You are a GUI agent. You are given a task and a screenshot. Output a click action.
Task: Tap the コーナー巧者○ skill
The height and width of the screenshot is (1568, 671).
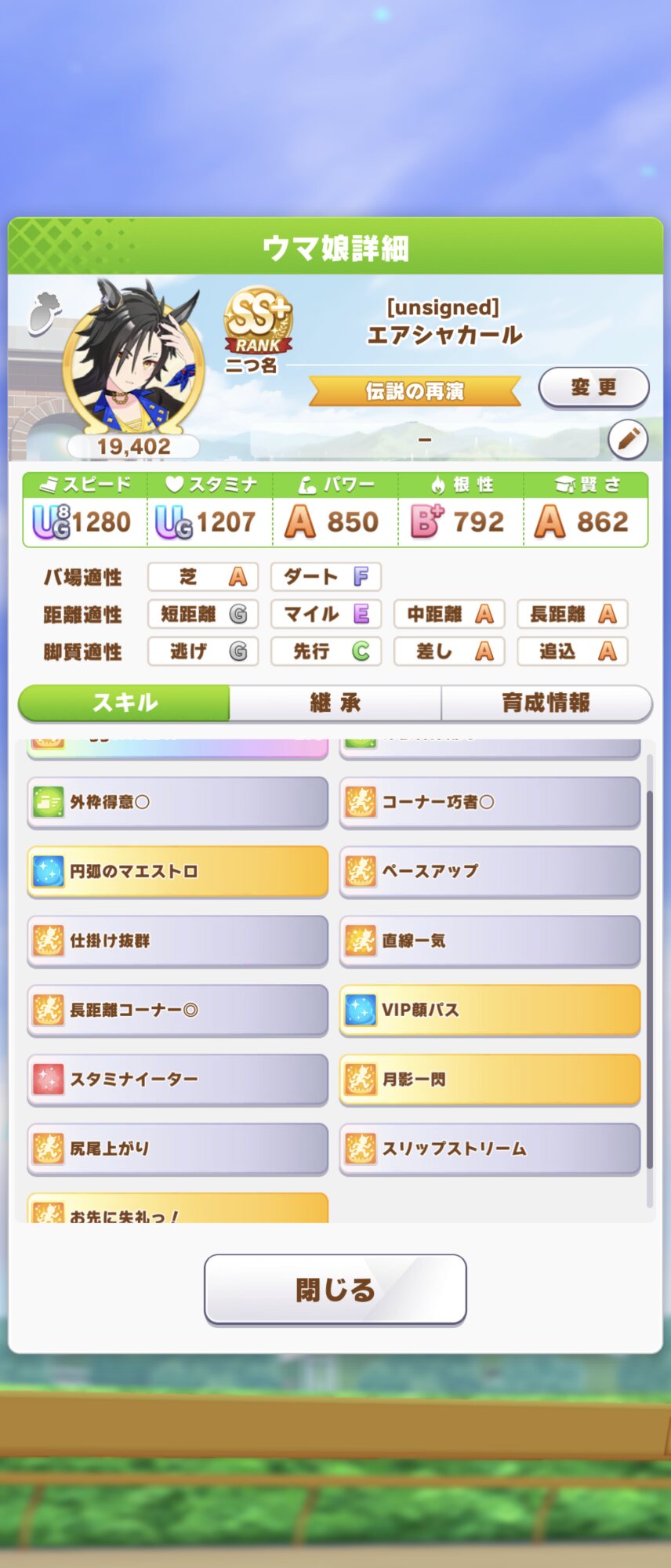[489, 802]
